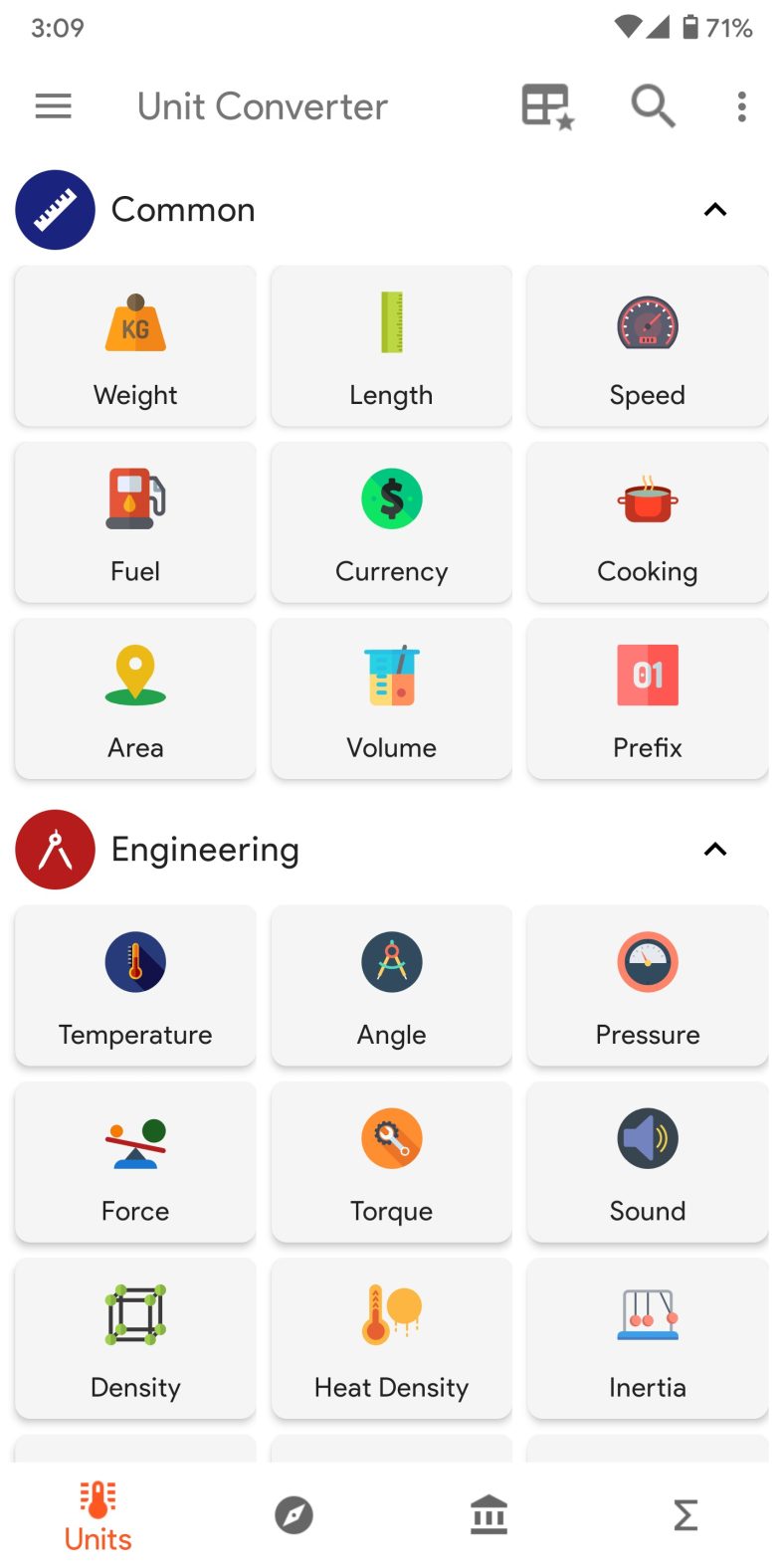Open the Fuel converter
The image size is (784, 1568).
(x=134, y=522)
